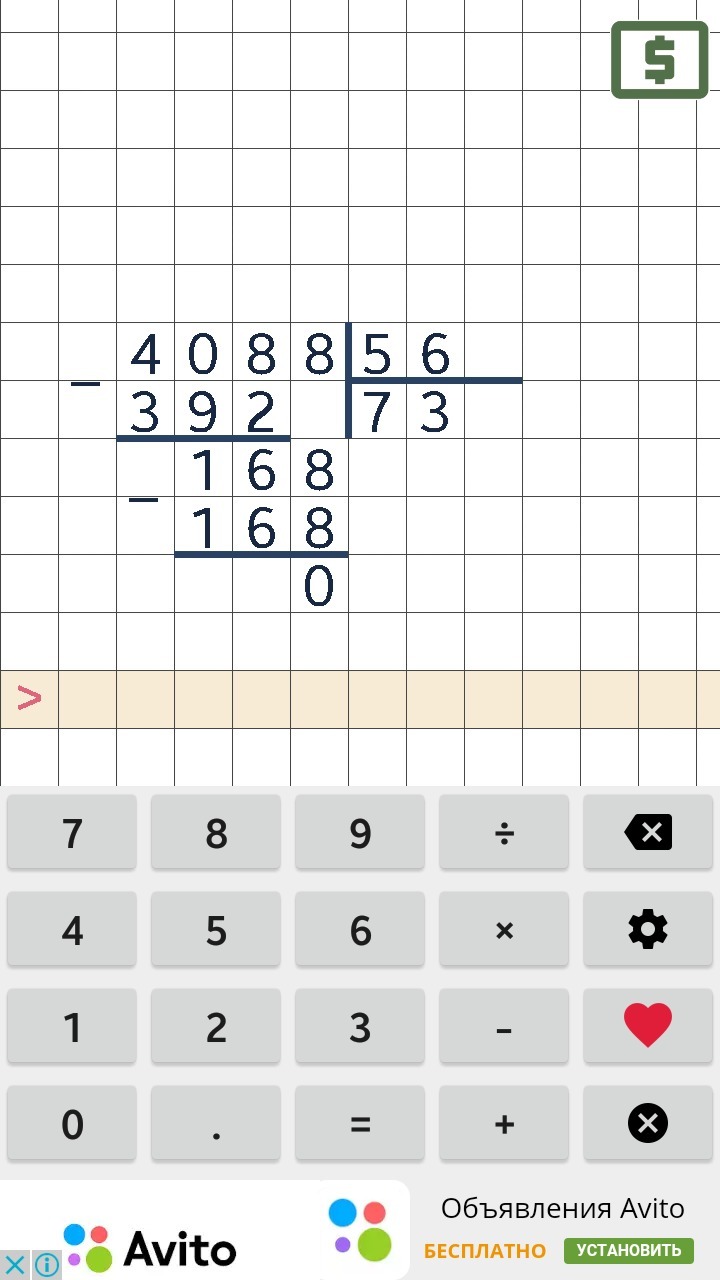This screenshot has width=720, height=1280.
Task: Tap the red heart icon
Action: [648, 1027]
